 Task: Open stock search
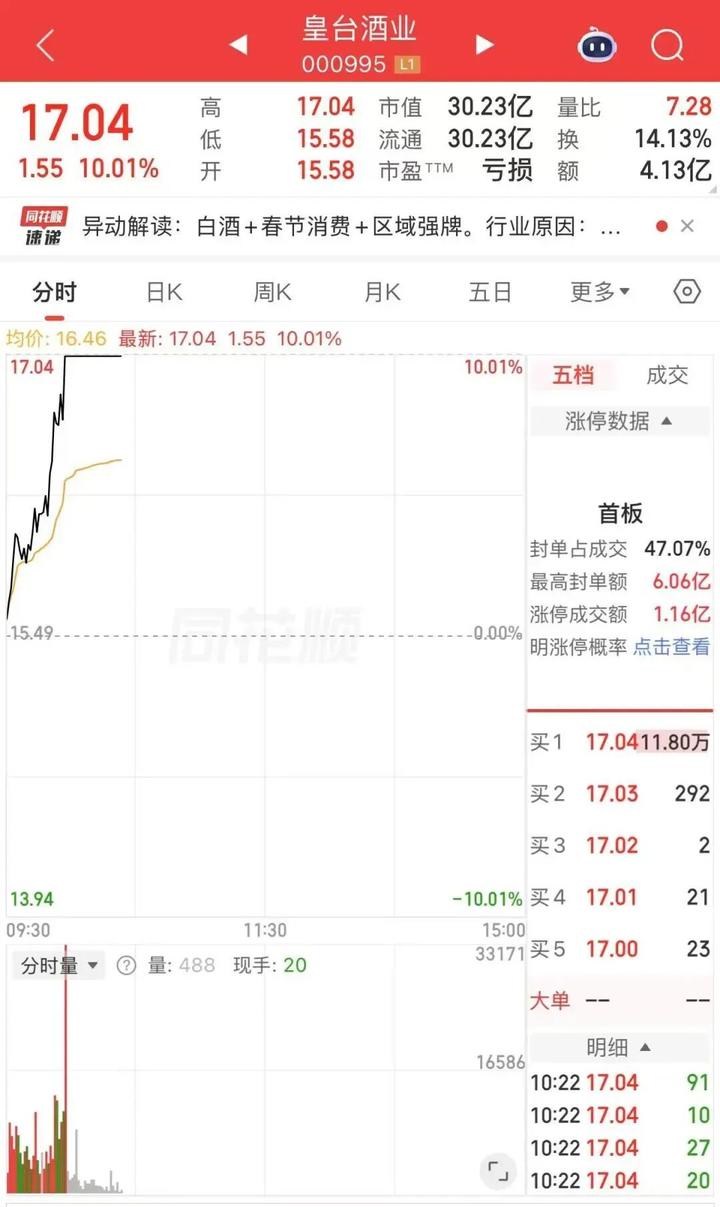point(667,45)
